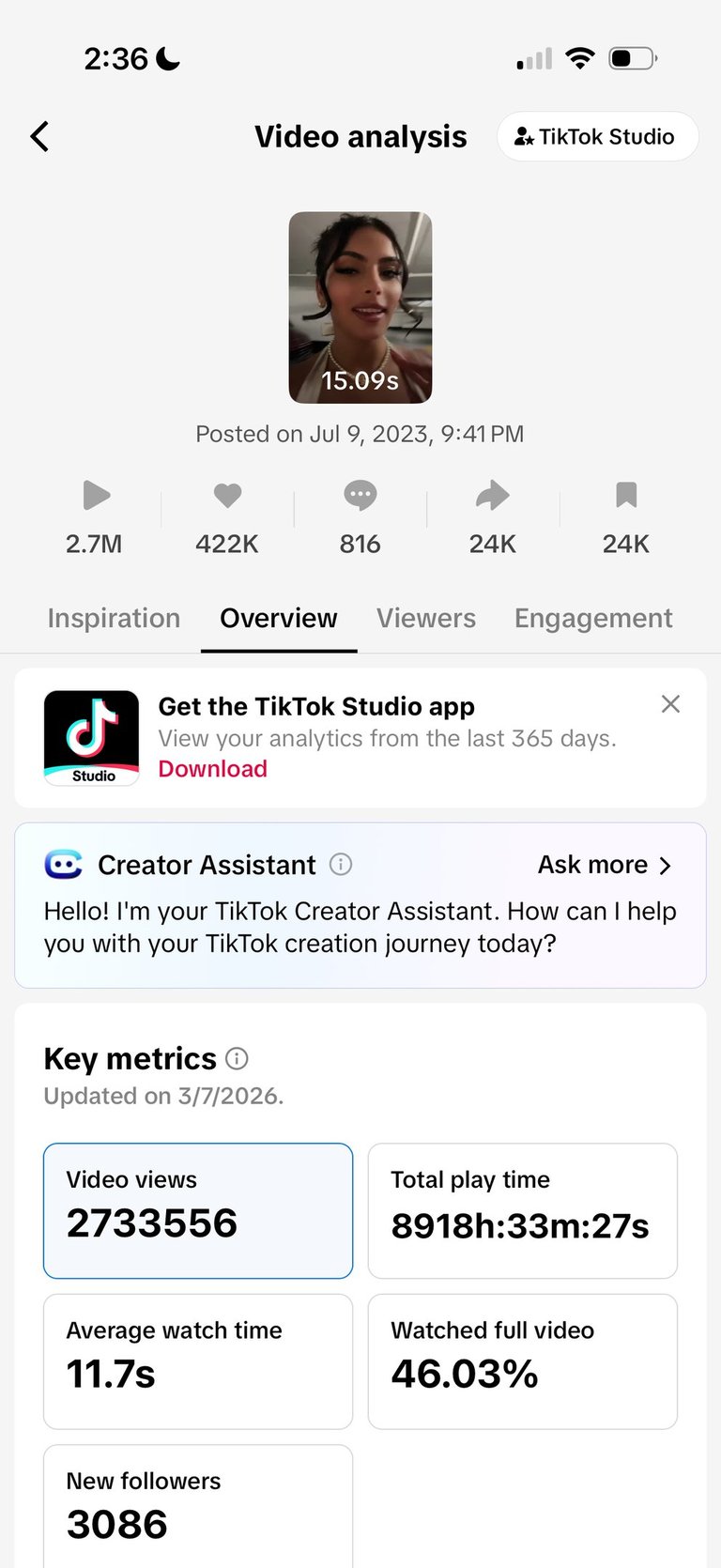Show Key metrics info
Viewport: 721px width, 1568px height.
238,1059
